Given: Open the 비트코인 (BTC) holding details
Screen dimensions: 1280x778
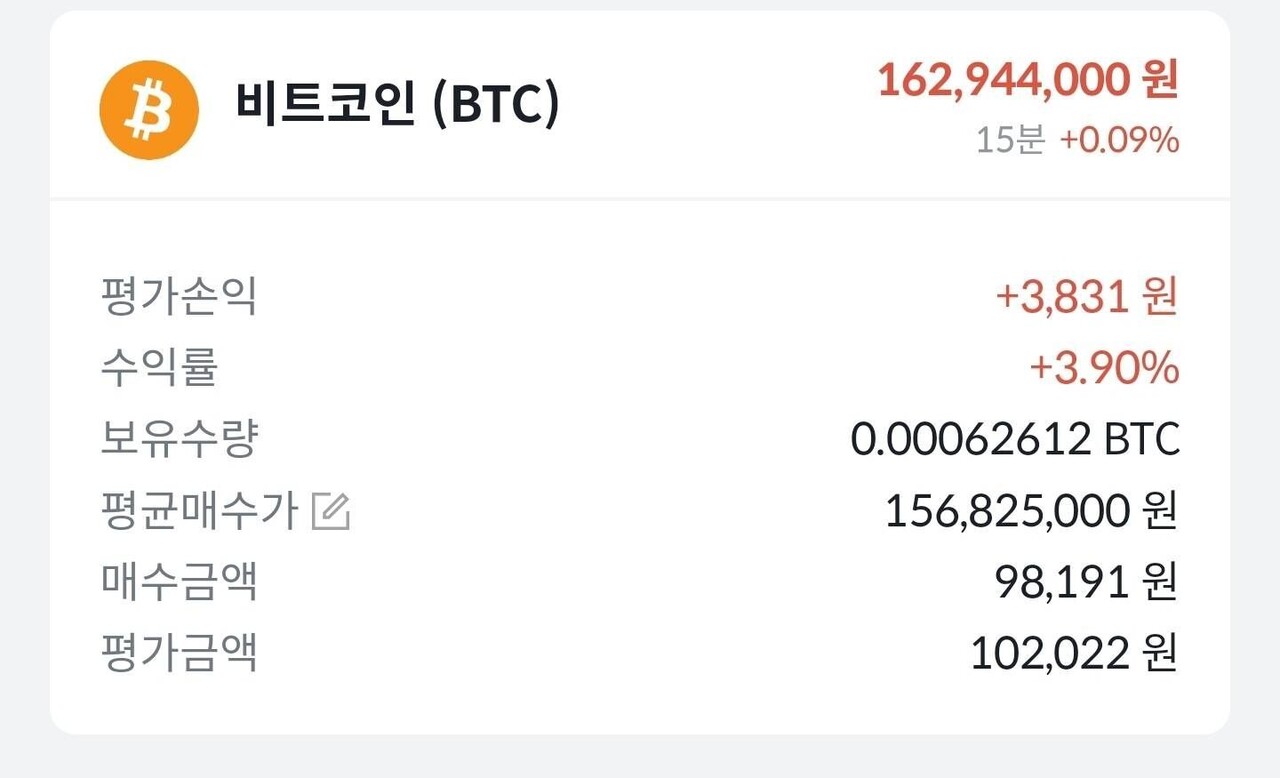Looking at the screenshot, I should (x=396, y=106).
